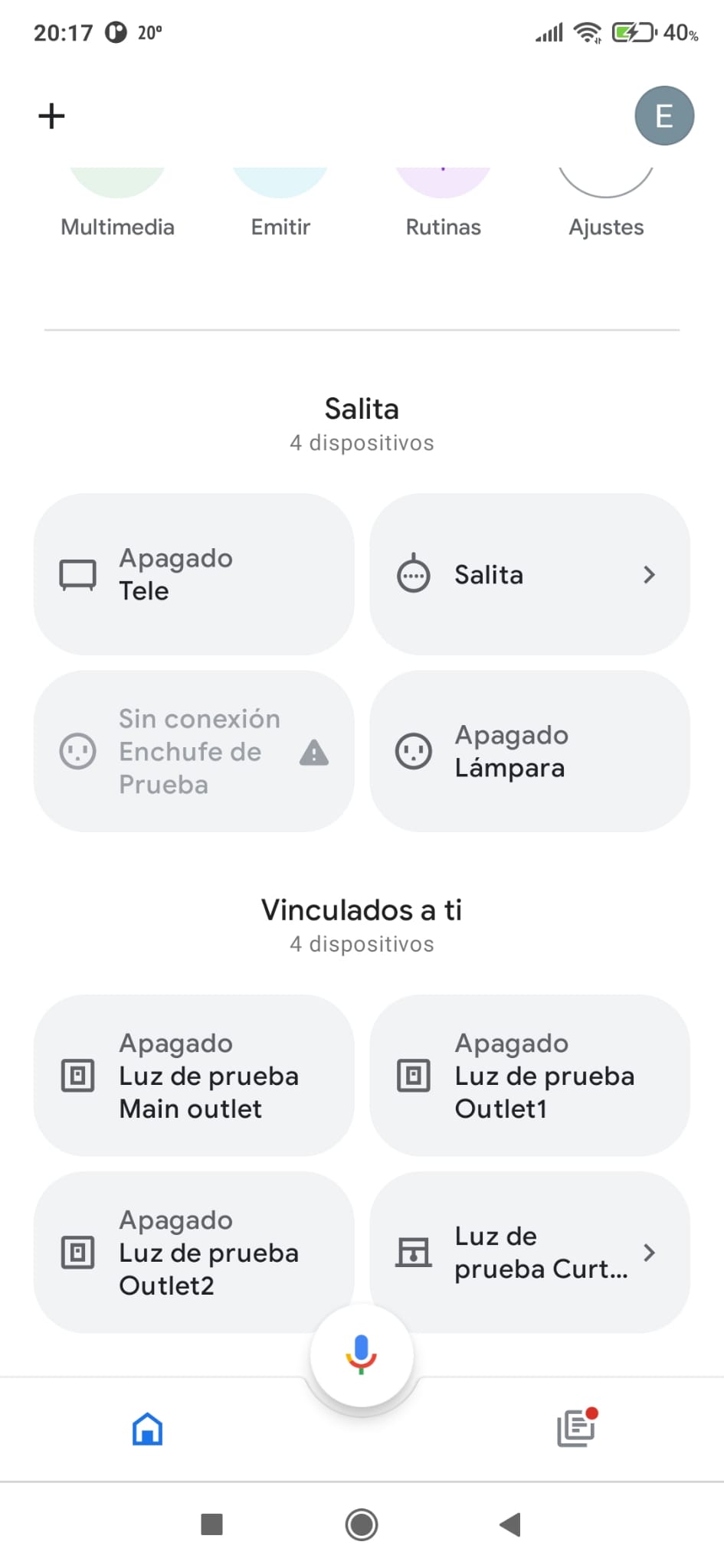Switch to the Home tab
This screenshot has height=1568, width=724.
coord(147,1429)
